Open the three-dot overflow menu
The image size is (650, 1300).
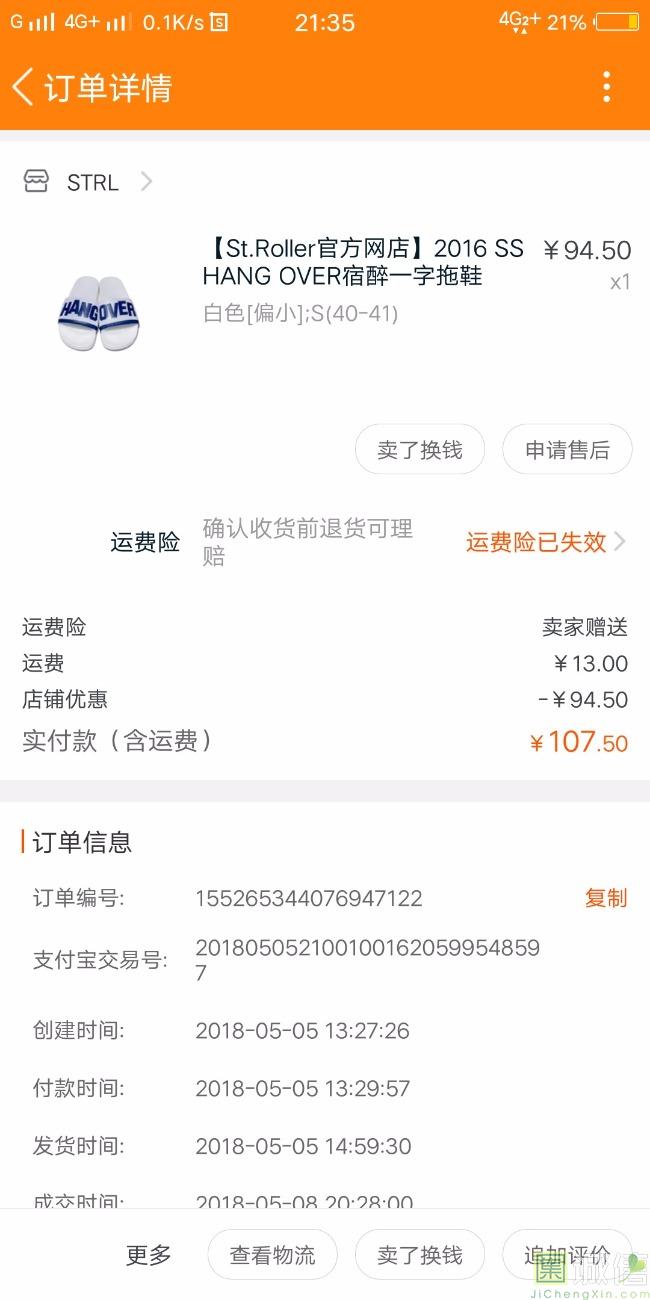(x=606, y=87)
